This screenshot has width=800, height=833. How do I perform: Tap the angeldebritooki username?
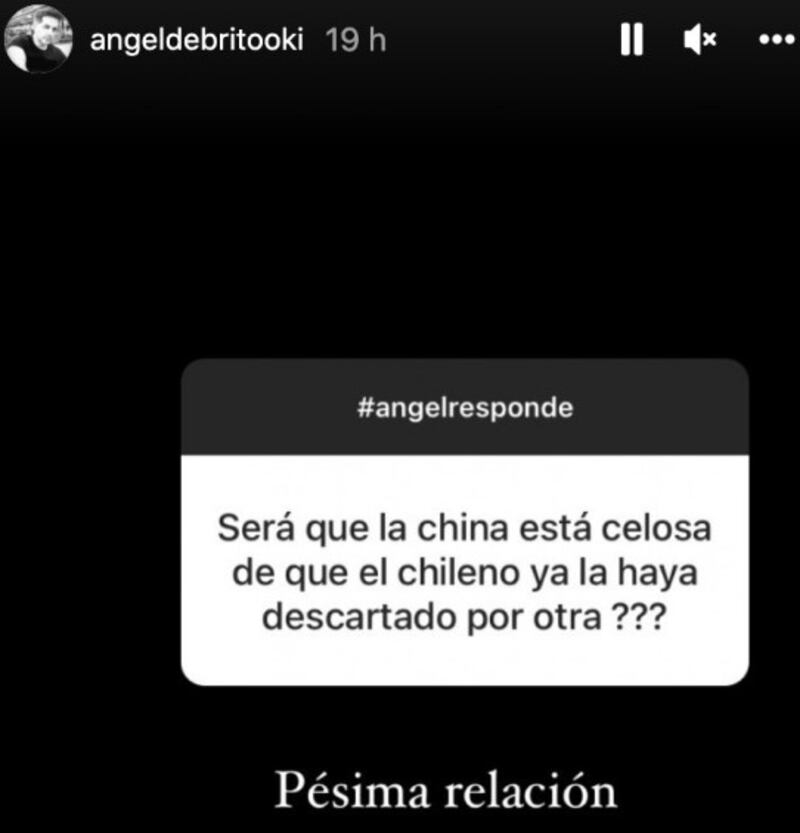tap(196, 40)
